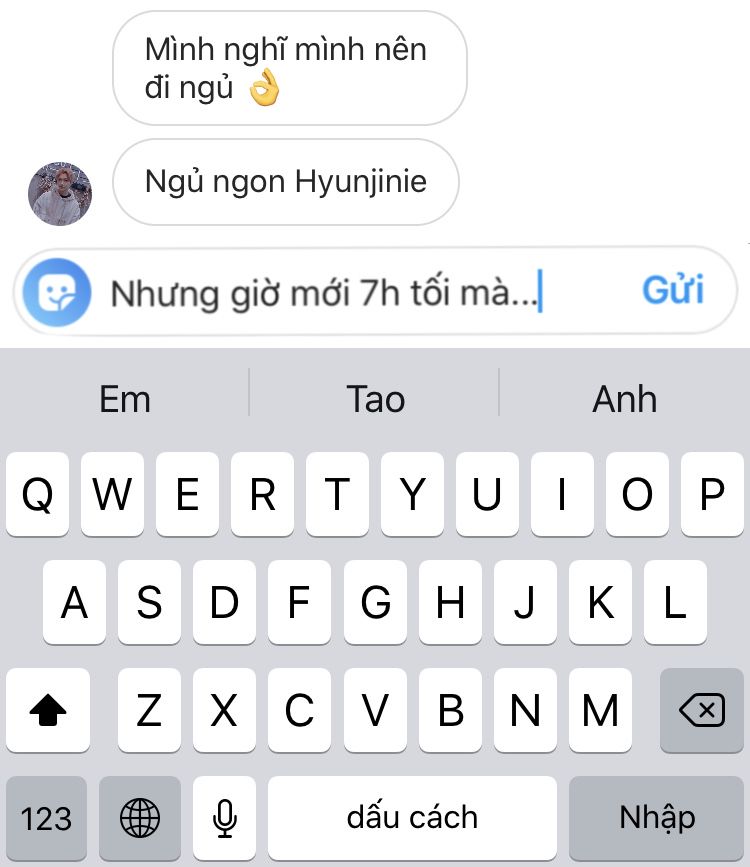The height and width of the screenshot is (867, 750).
Task: Tap the 'dấu cách' space bar
Action: [x=412, y=819]
